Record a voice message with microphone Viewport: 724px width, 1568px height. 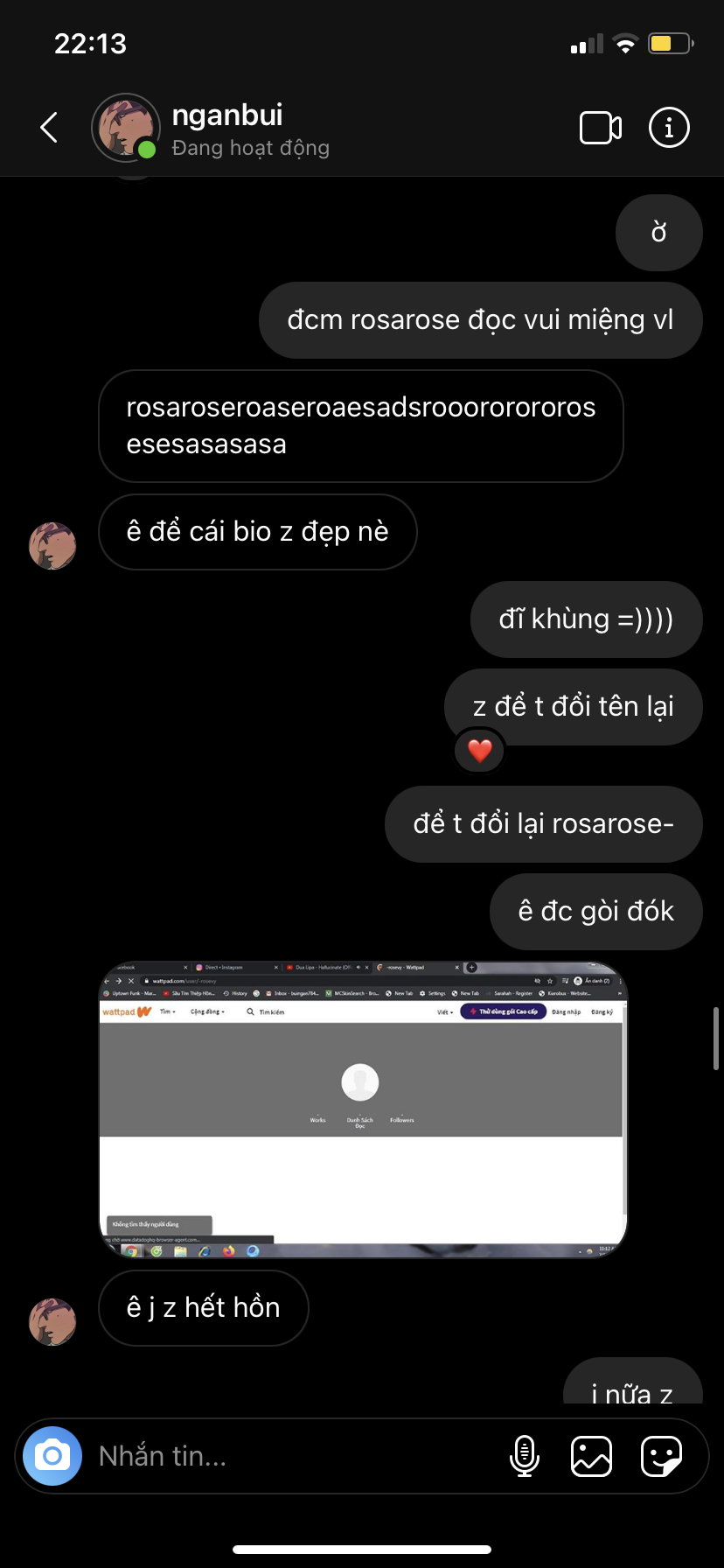point(525,1456)
